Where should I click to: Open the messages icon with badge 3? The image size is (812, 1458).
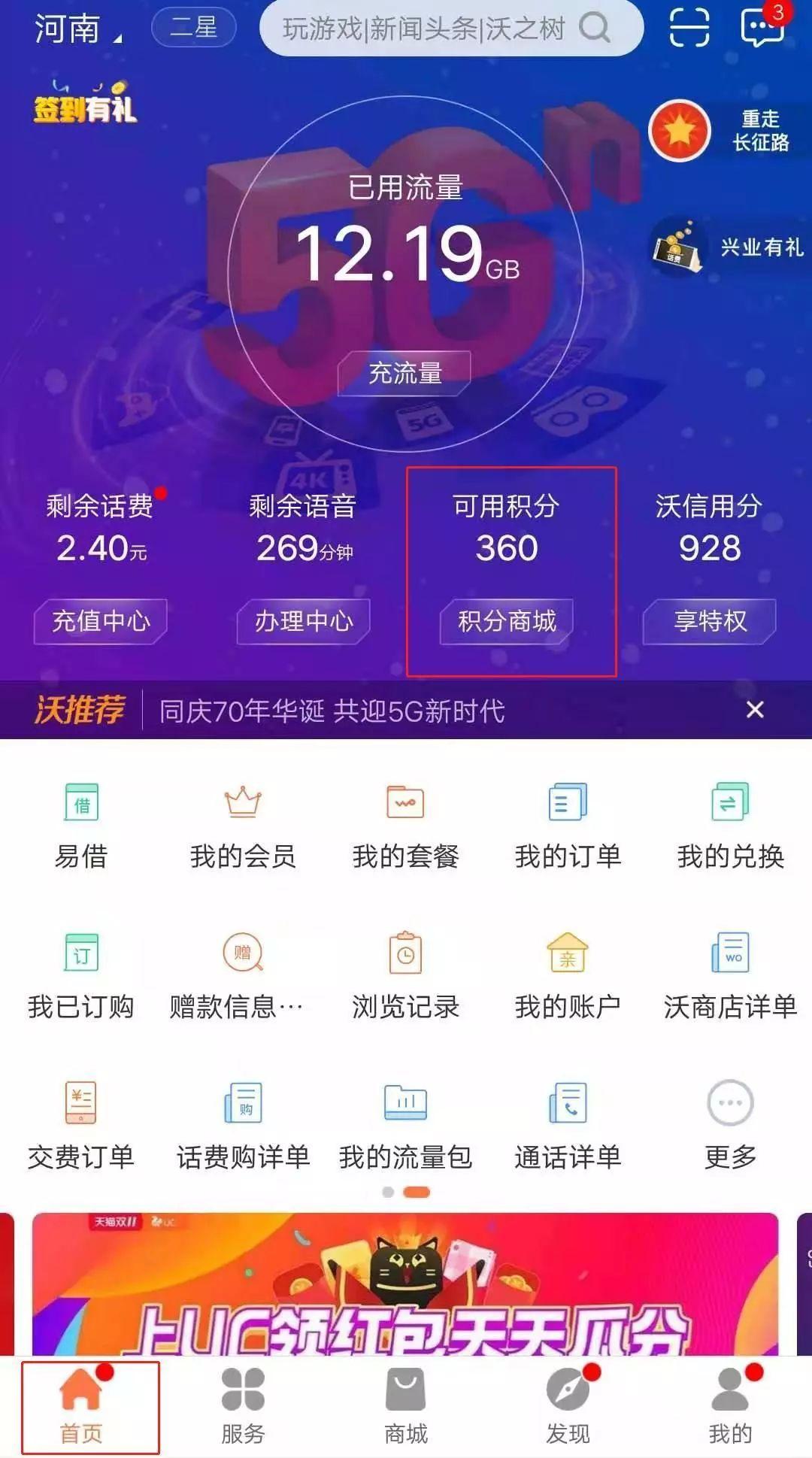click(x=762, y=29)
